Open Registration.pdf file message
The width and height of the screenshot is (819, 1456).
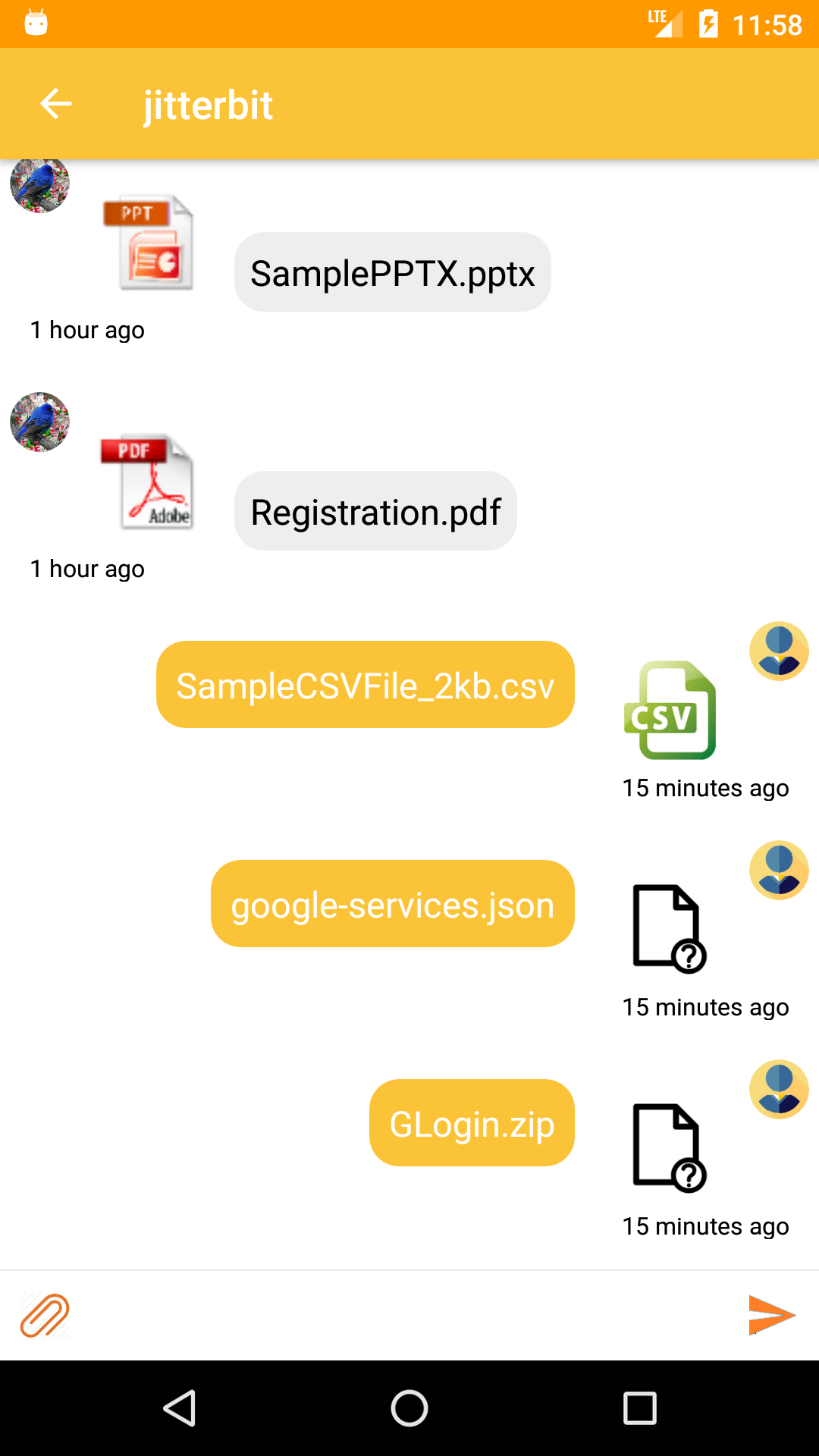click(375, 512)
